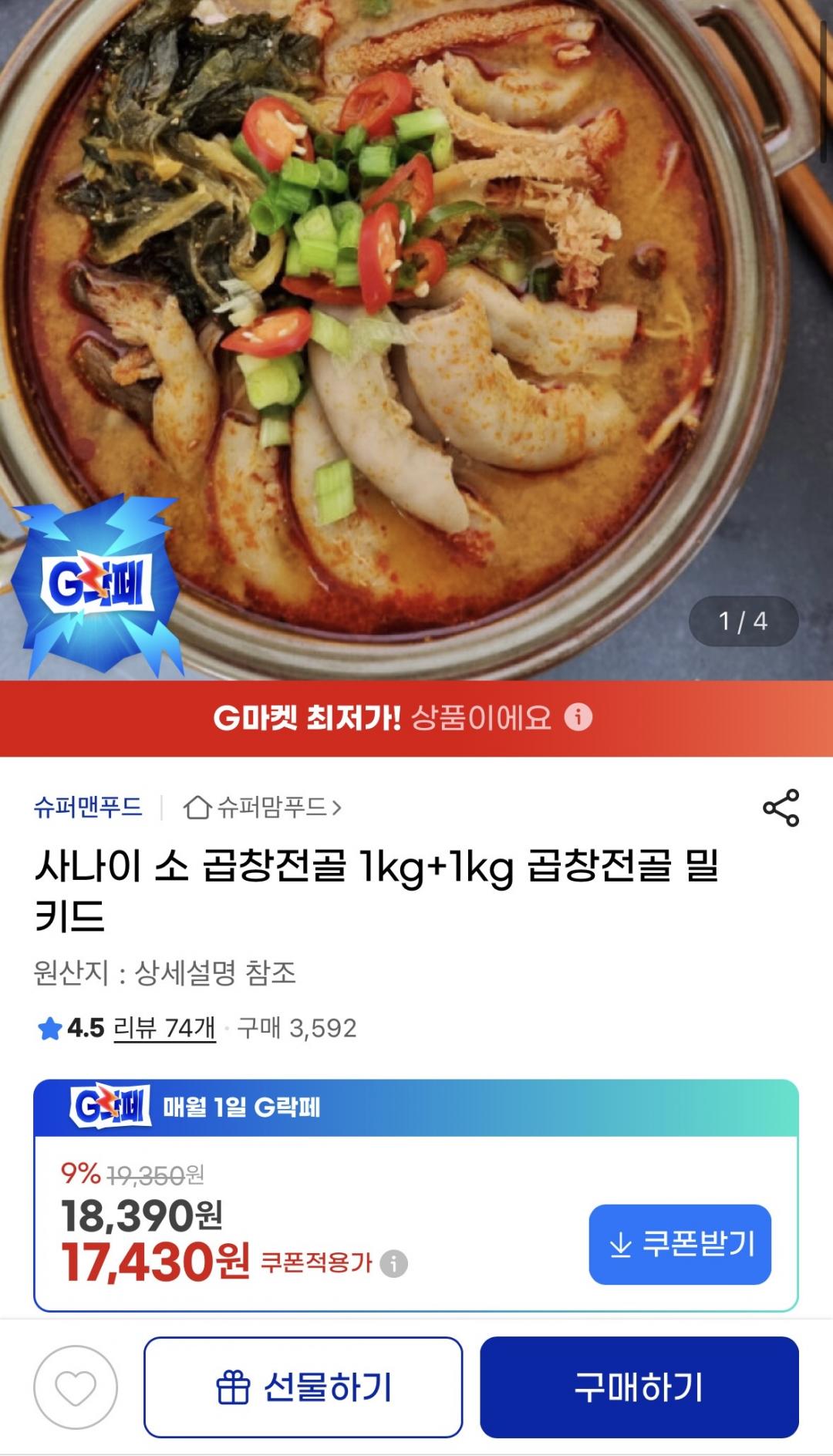Download coupon with 쿠폰받기 button
The height and width of the screenshot is (1456, 833).
click(680, 1244)
